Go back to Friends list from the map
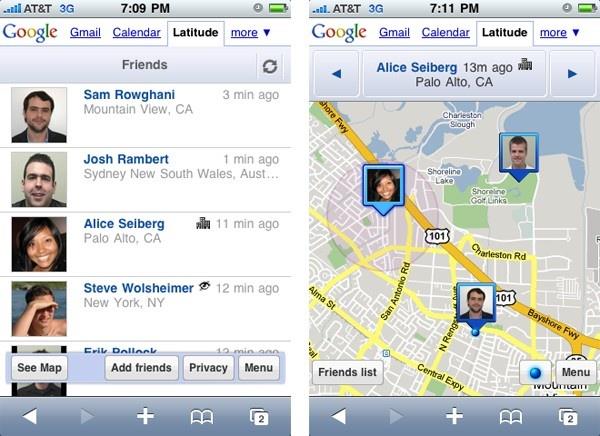 pos(347,373)
